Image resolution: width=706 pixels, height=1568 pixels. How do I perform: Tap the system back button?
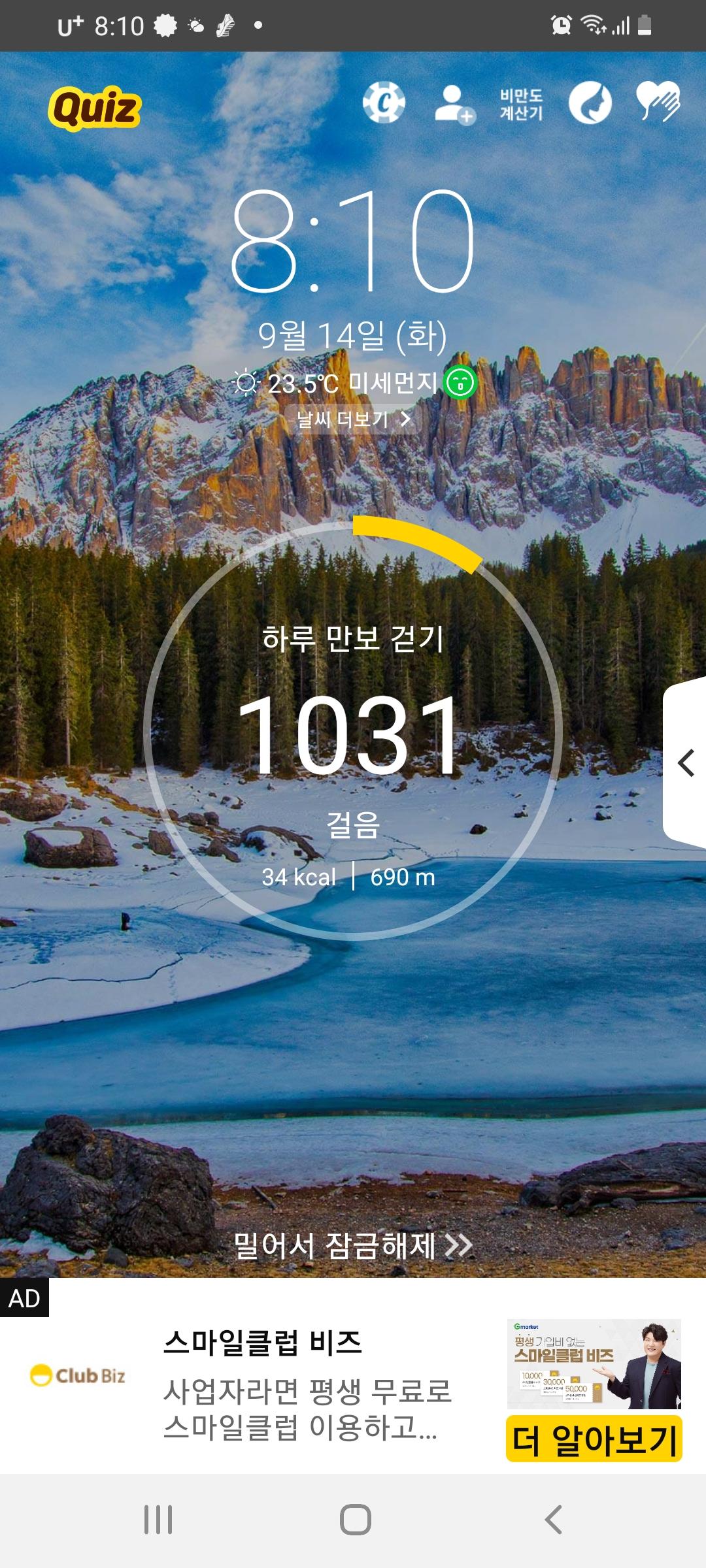point(553,1520)
